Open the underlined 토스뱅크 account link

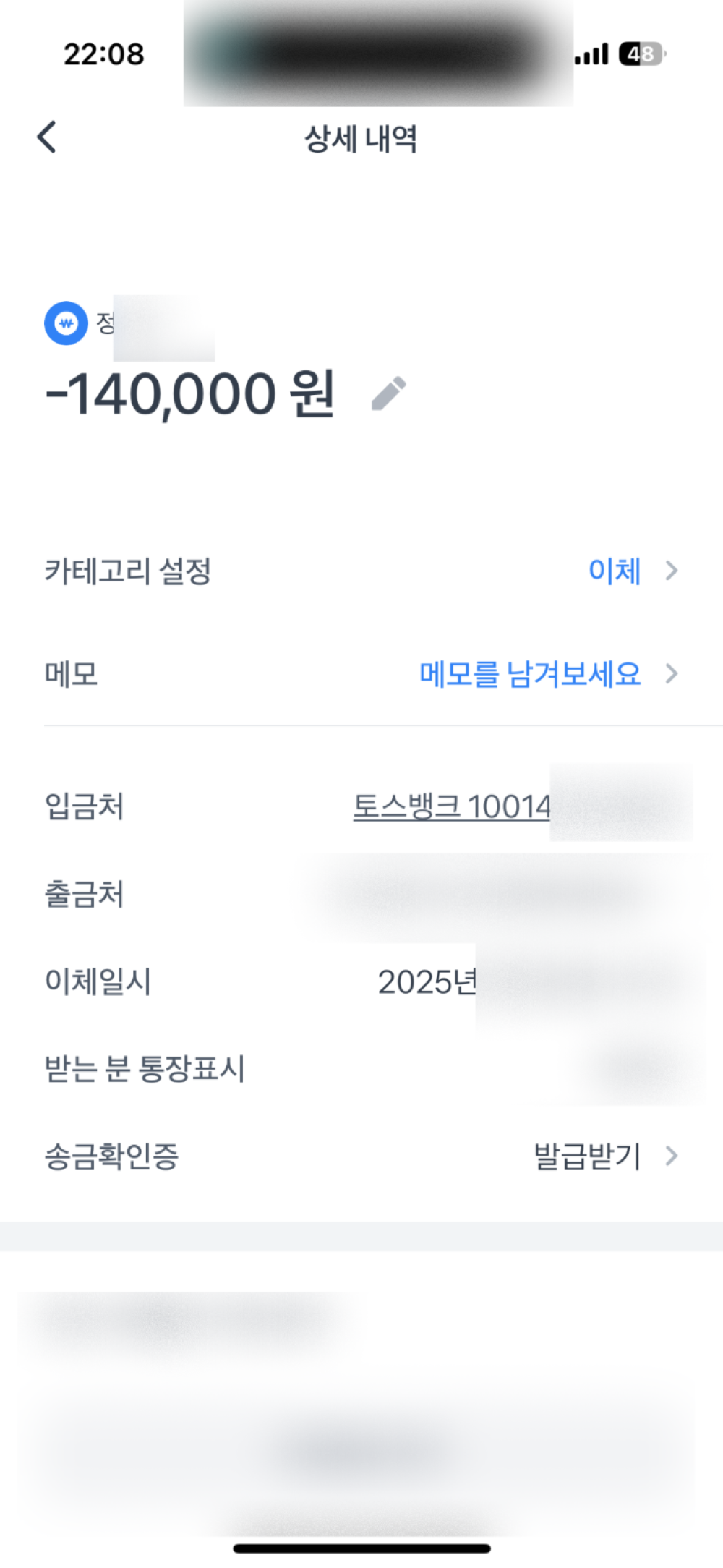pos(452,806)
